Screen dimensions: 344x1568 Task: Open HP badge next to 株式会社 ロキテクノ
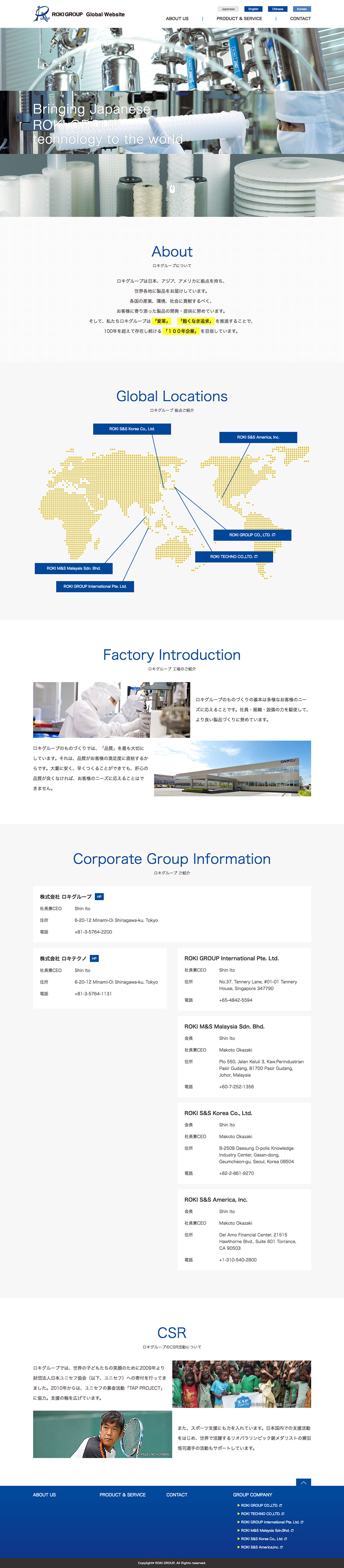pos(94,958)
